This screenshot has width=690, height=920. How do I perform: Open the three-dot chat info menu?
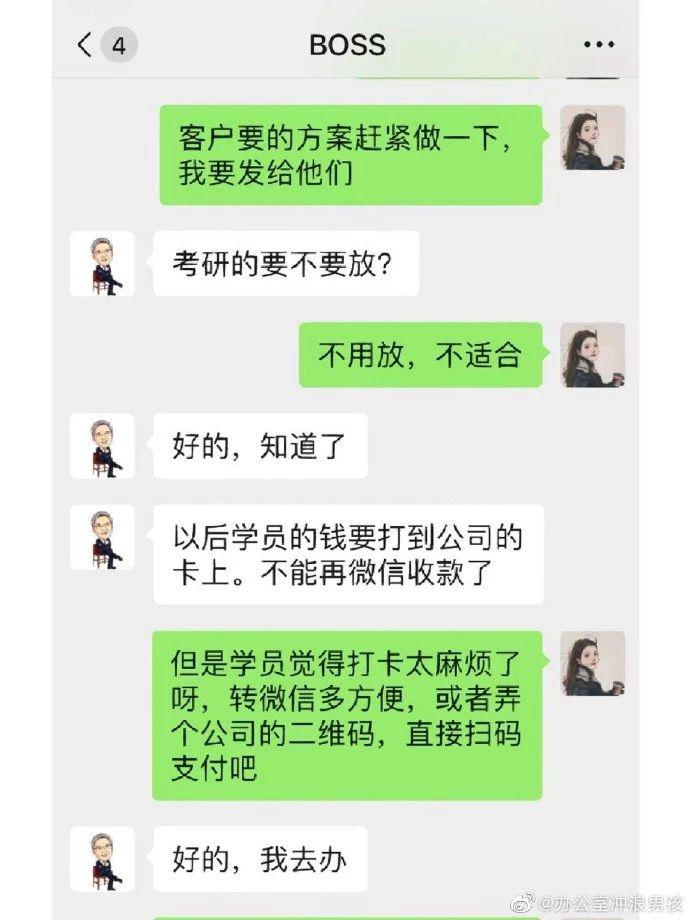(598, 45)
